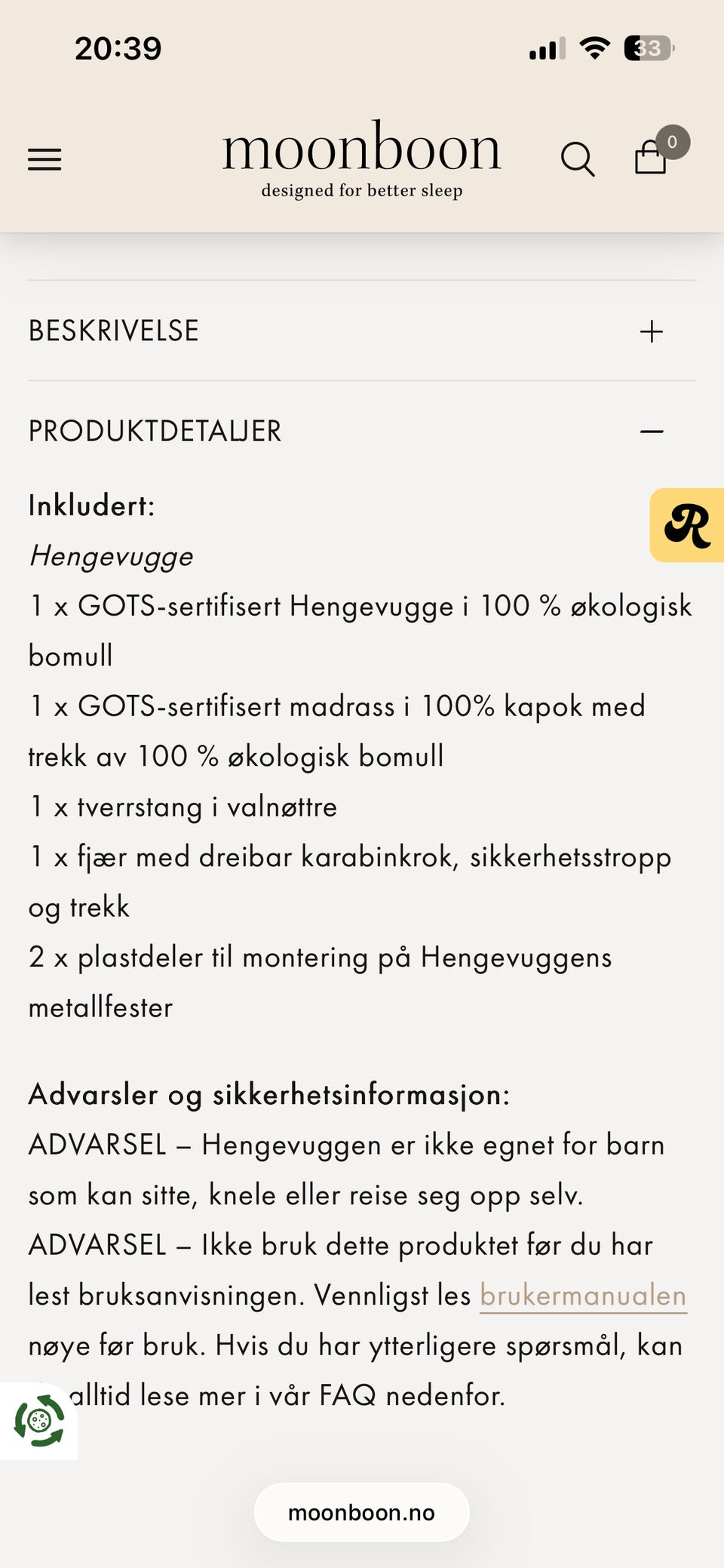Screen dimensions: 724x1568
Task: Tap the clock showing 20:39
Action: tap(117, 48)
